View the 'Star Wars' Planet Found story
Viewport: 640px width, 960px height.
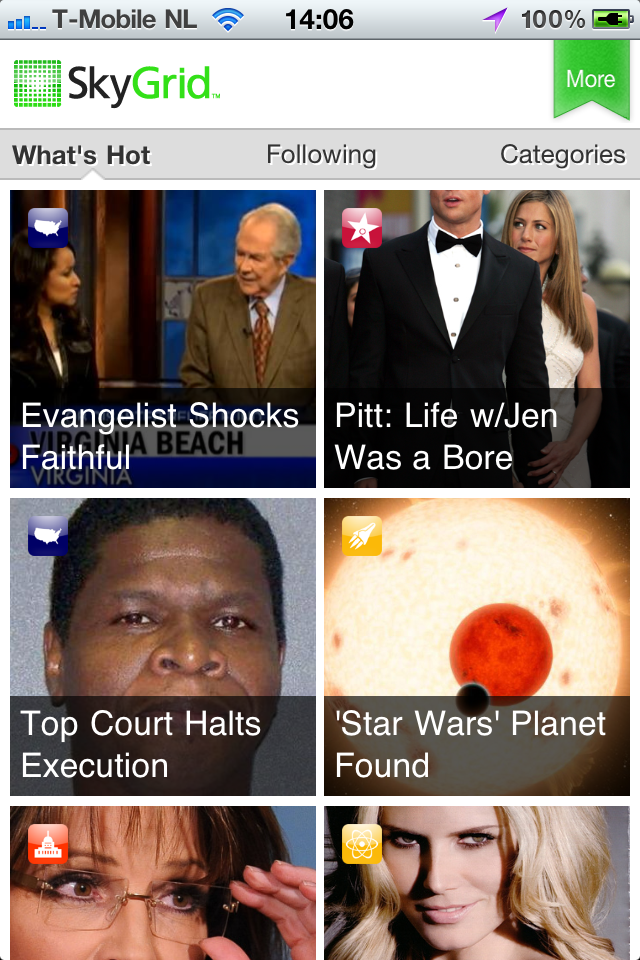(476, 646)
